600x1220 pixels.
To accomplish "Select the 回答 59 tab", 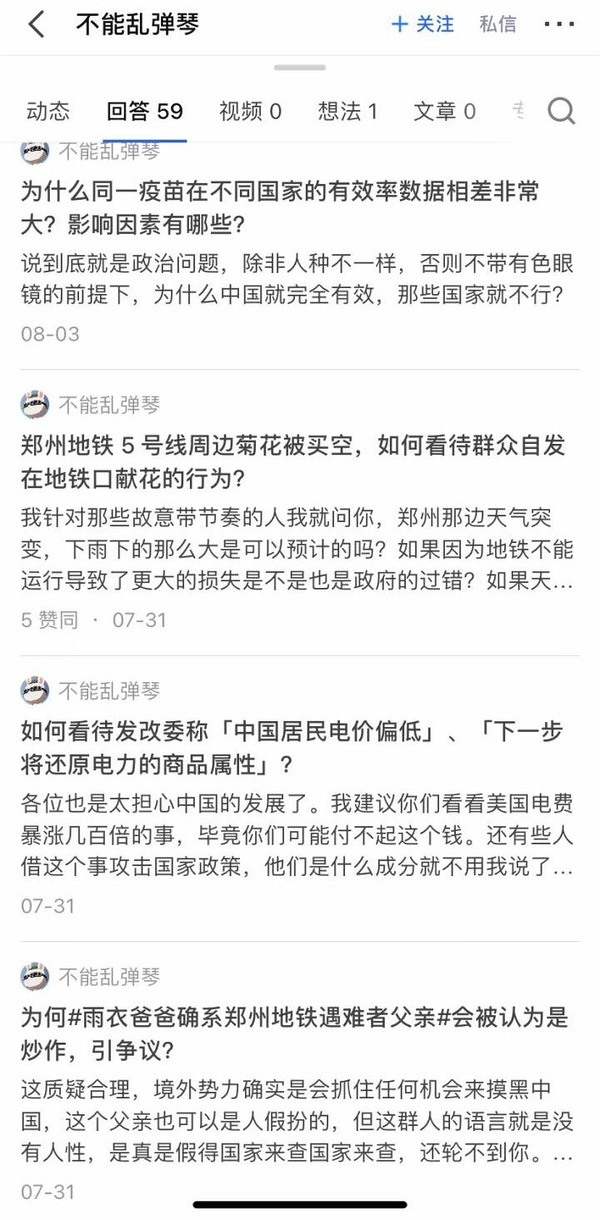I will coord(145,111).
